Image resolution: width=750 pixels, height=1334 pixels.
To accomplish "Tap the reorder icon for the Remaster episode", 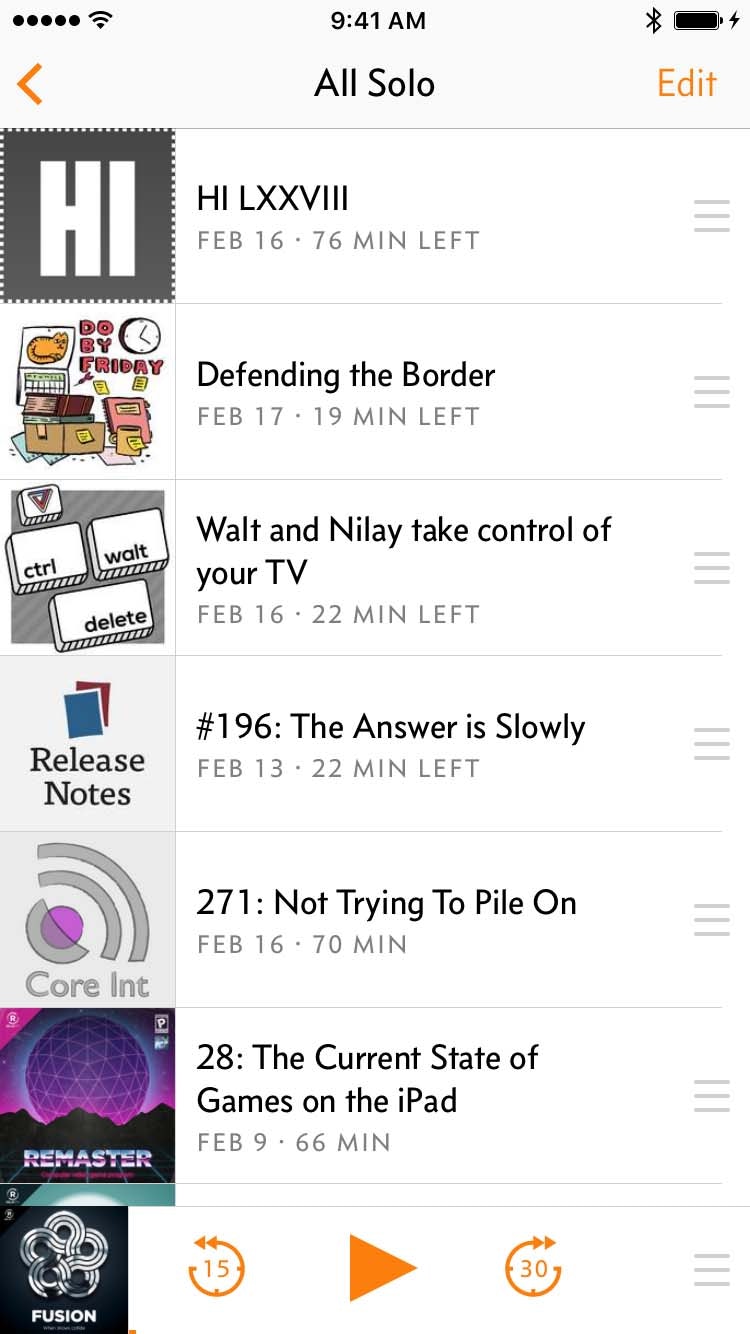I will (x=711, y=1096).
